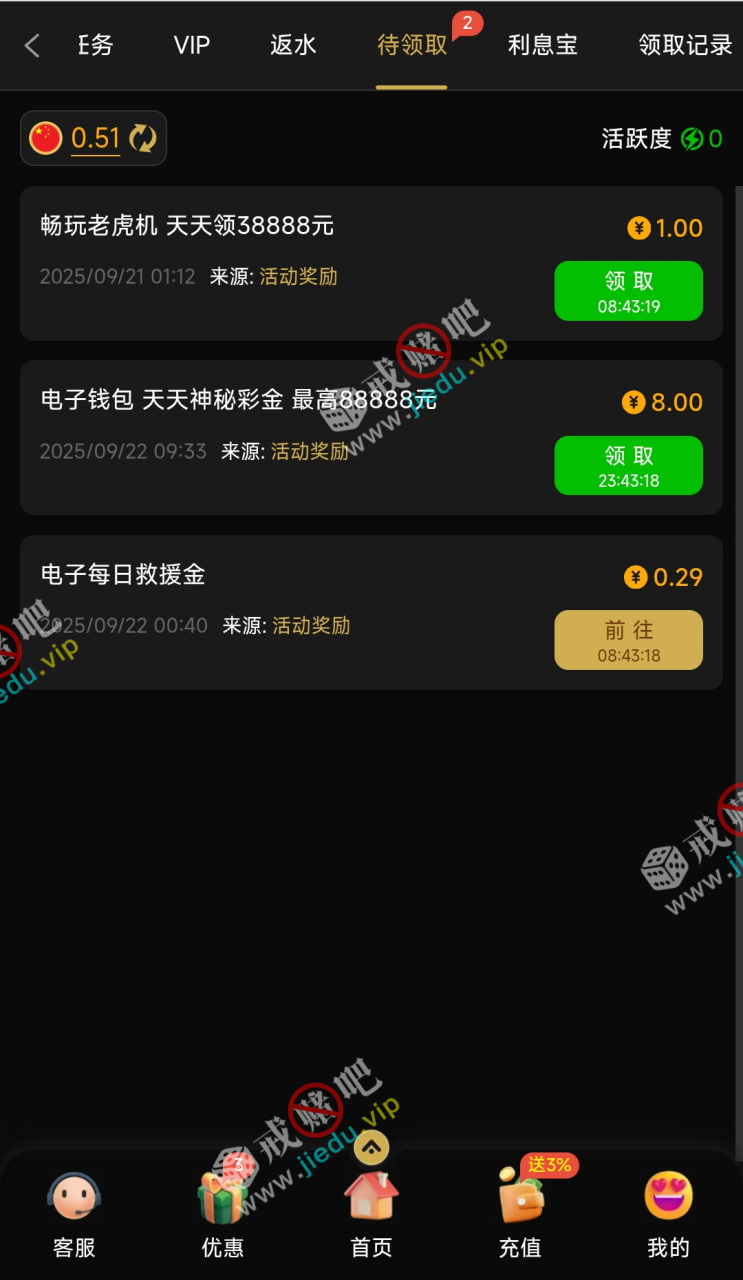Open the 领取记录 tab
The image size is (743, 1280).
tap(685, 45)
